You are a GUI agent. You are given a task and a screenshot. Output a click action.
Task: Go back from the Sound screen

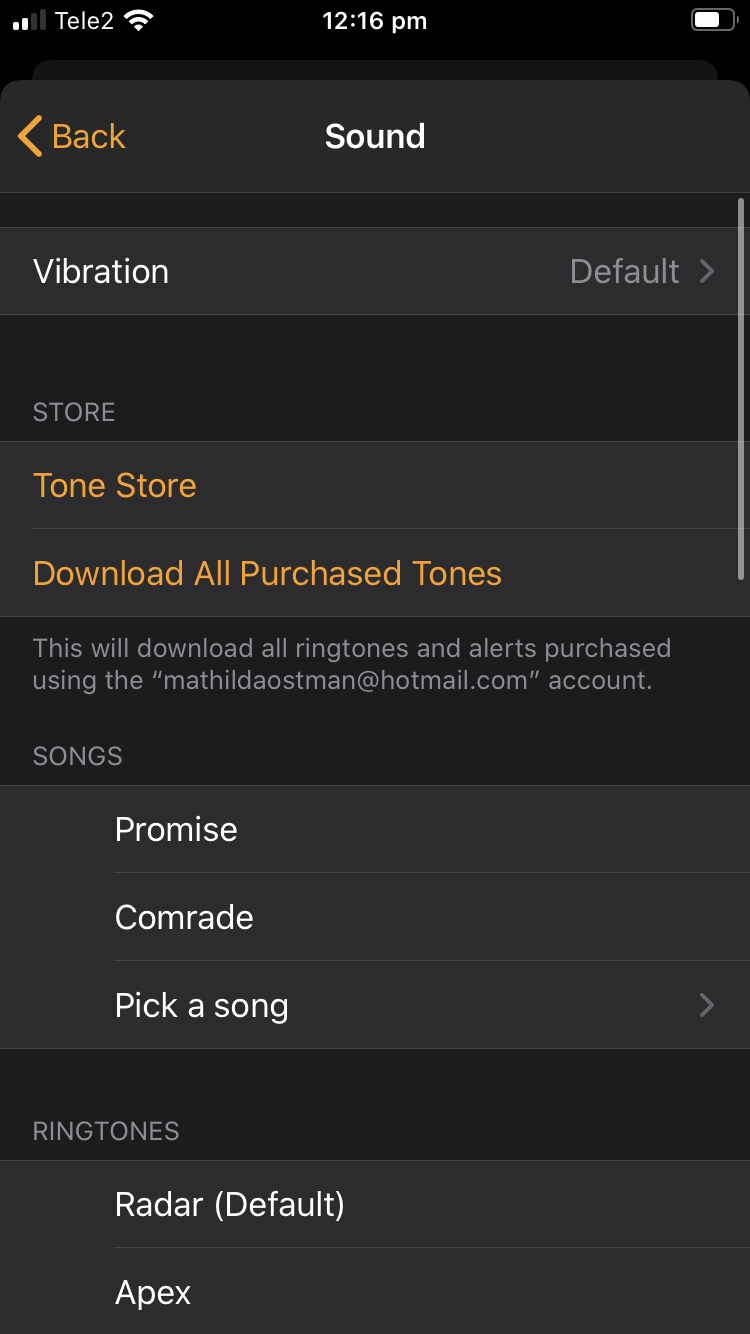click(x=72, y=136)
